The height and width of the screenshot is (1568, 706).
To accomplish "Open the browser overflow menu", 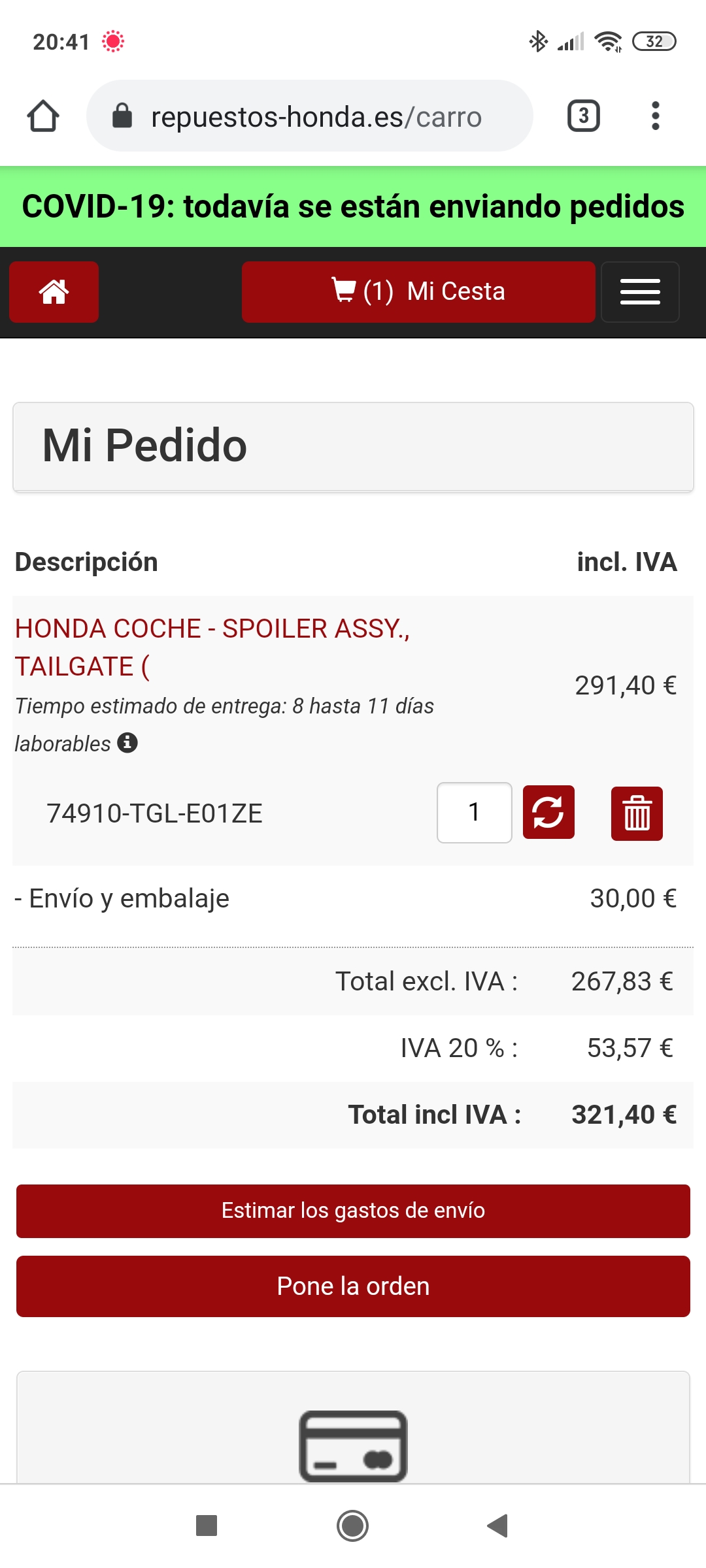I will (x=655, y=116).
